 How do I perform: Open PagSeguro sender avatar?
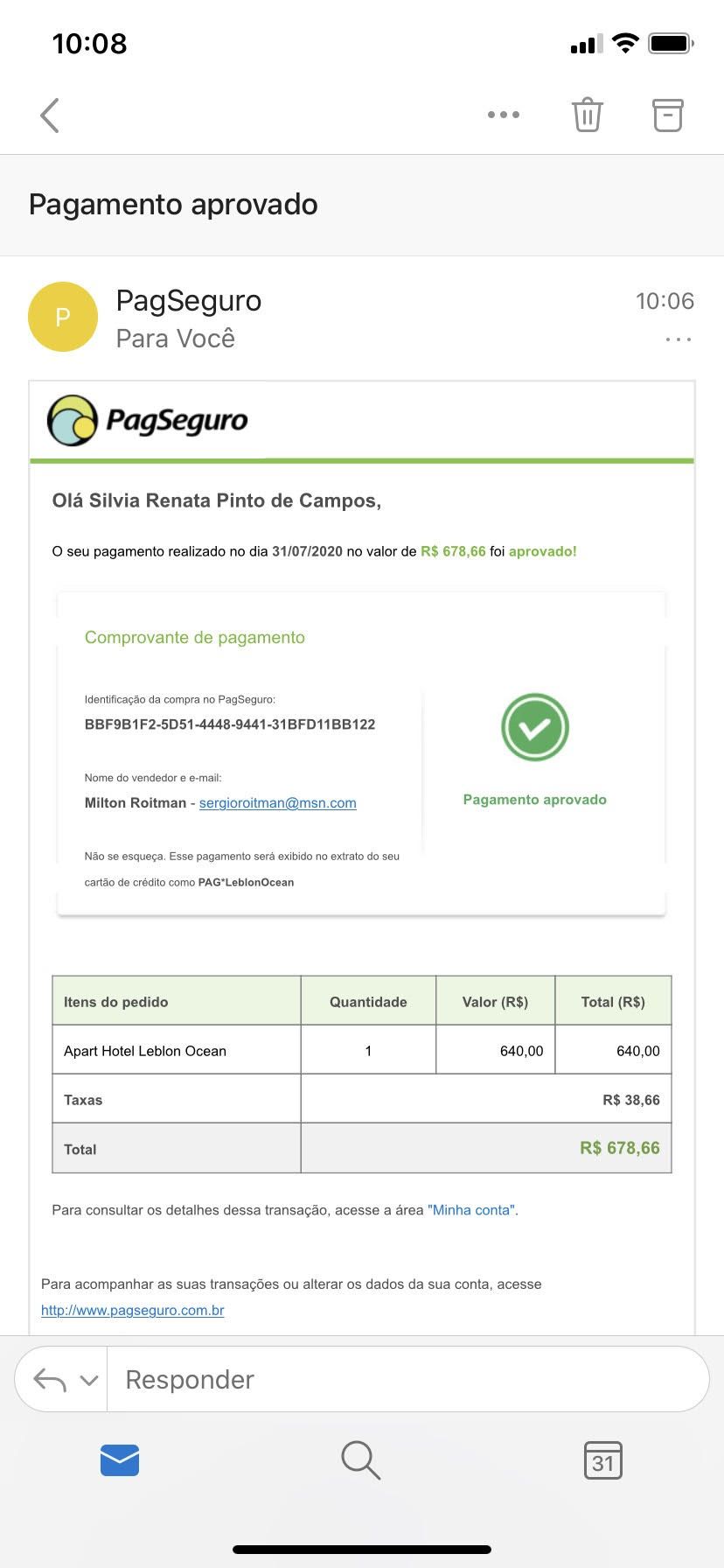(63, 317)
